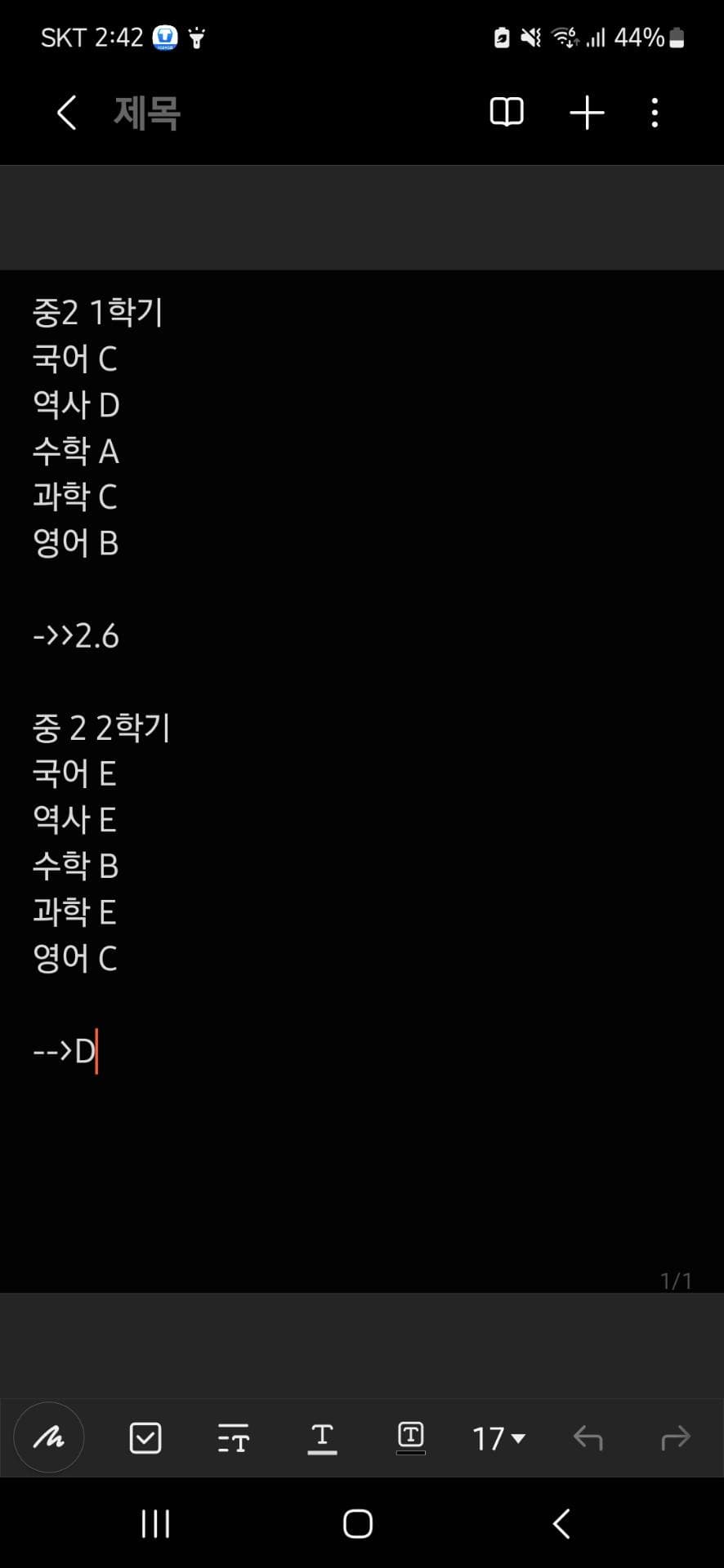Image resolution: width=724 pixels, height=1568 pixels.
Task: Go to the home screen
Action: tap(358, 1524)
